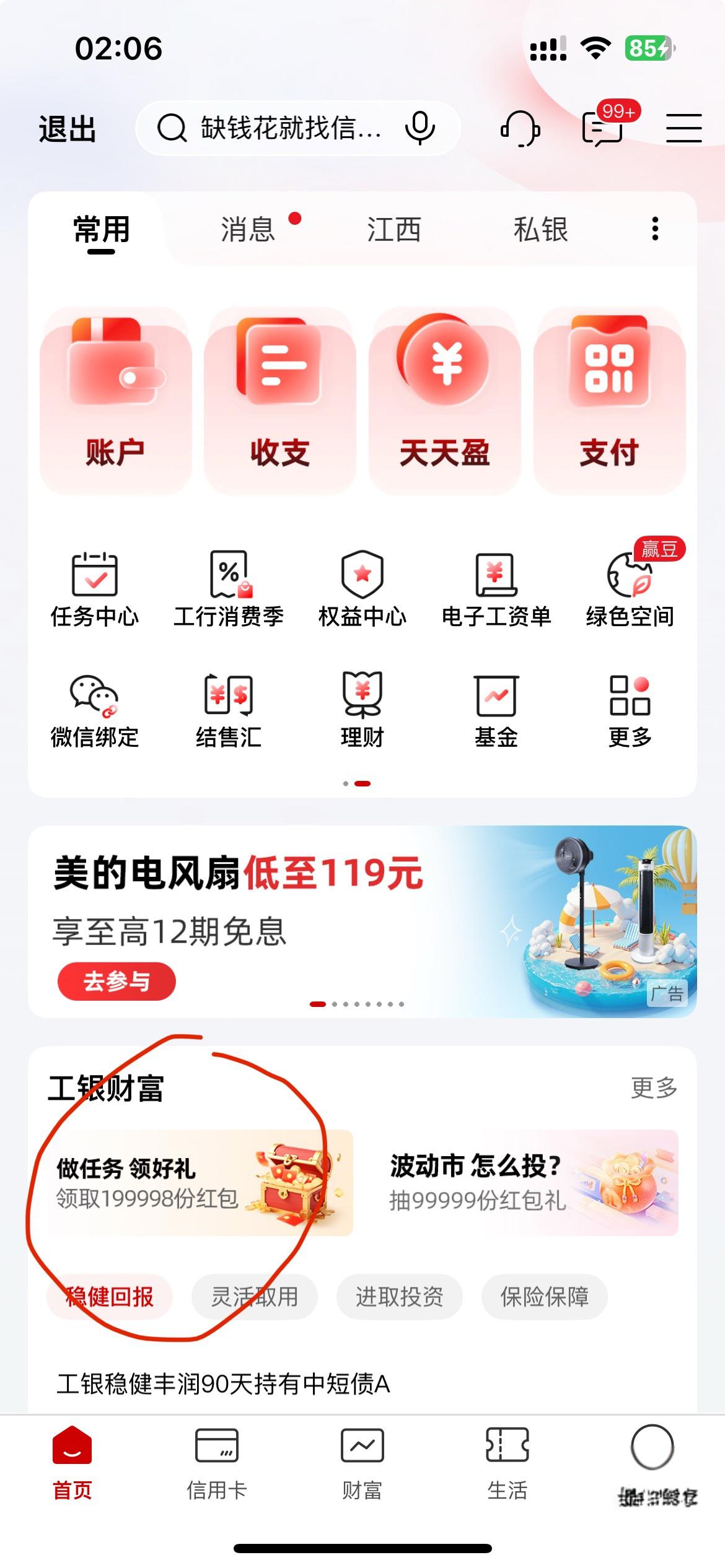Start voice search with the microphone icon
Image resolution: width=725 pixels, height=1568 pixels.
coord(420,128)
